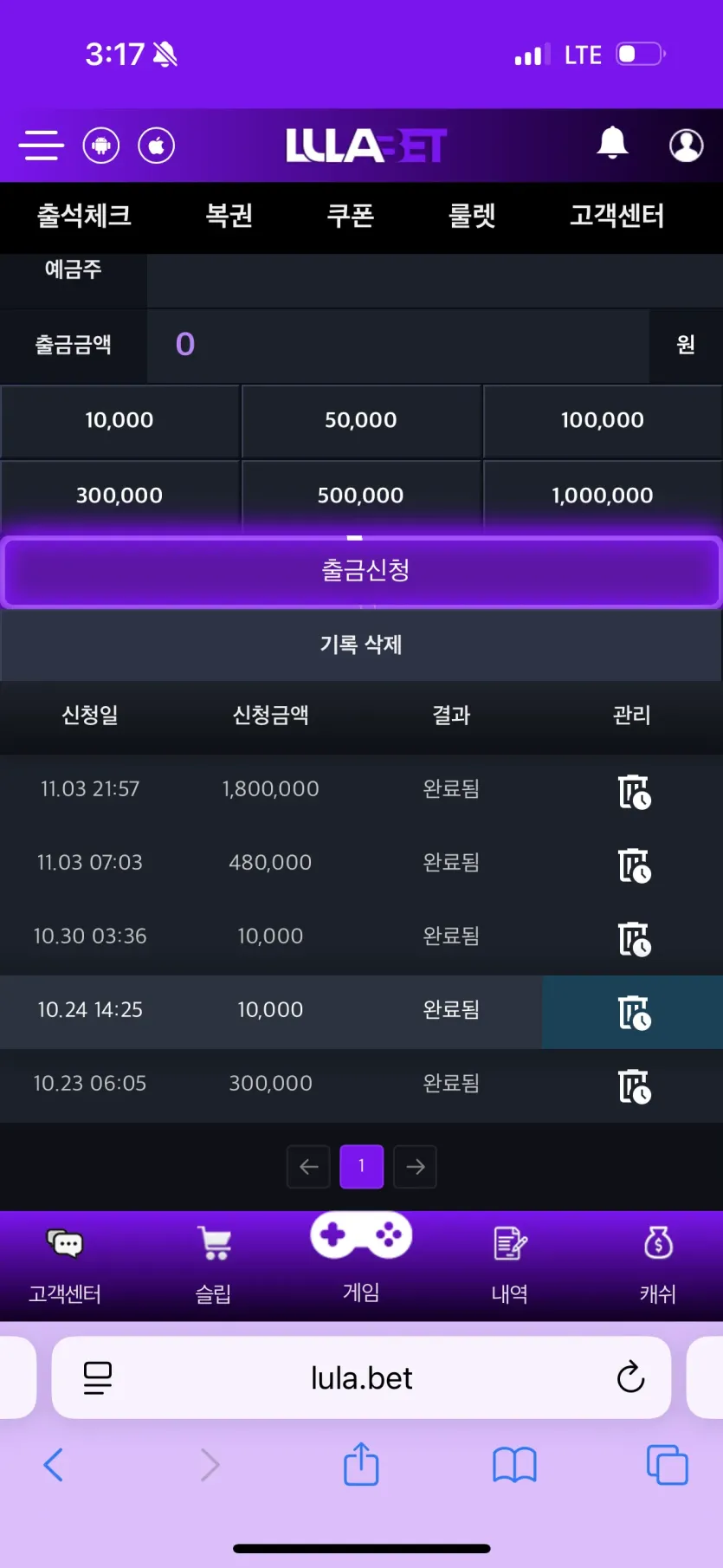
Task: Choose the 300,000 amount button
Action: pyautogui.click(x=119, y=496)
